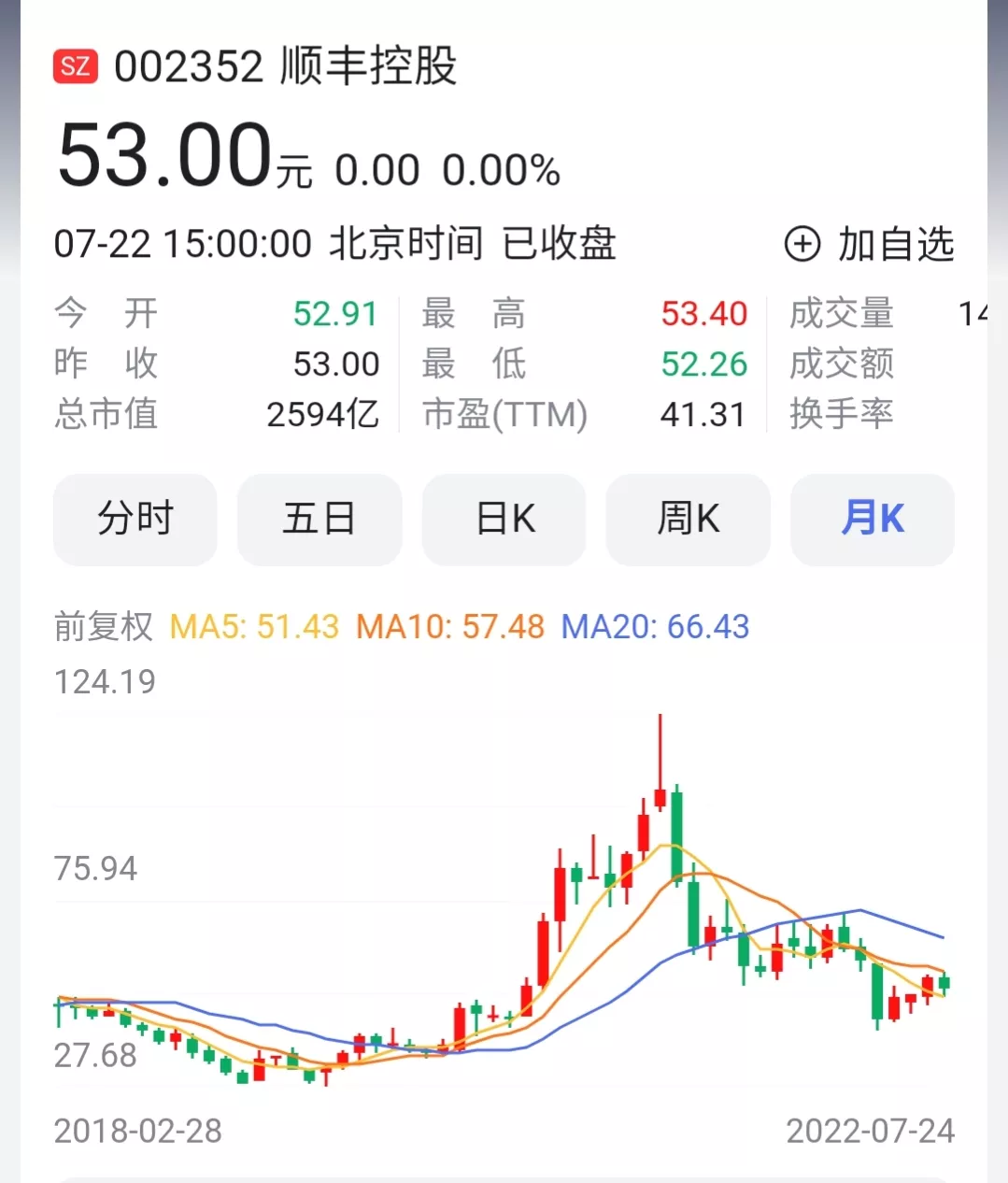Open stock title 002352 顺丰控股
1008x1183 pixels.
[x=285, y=67]
